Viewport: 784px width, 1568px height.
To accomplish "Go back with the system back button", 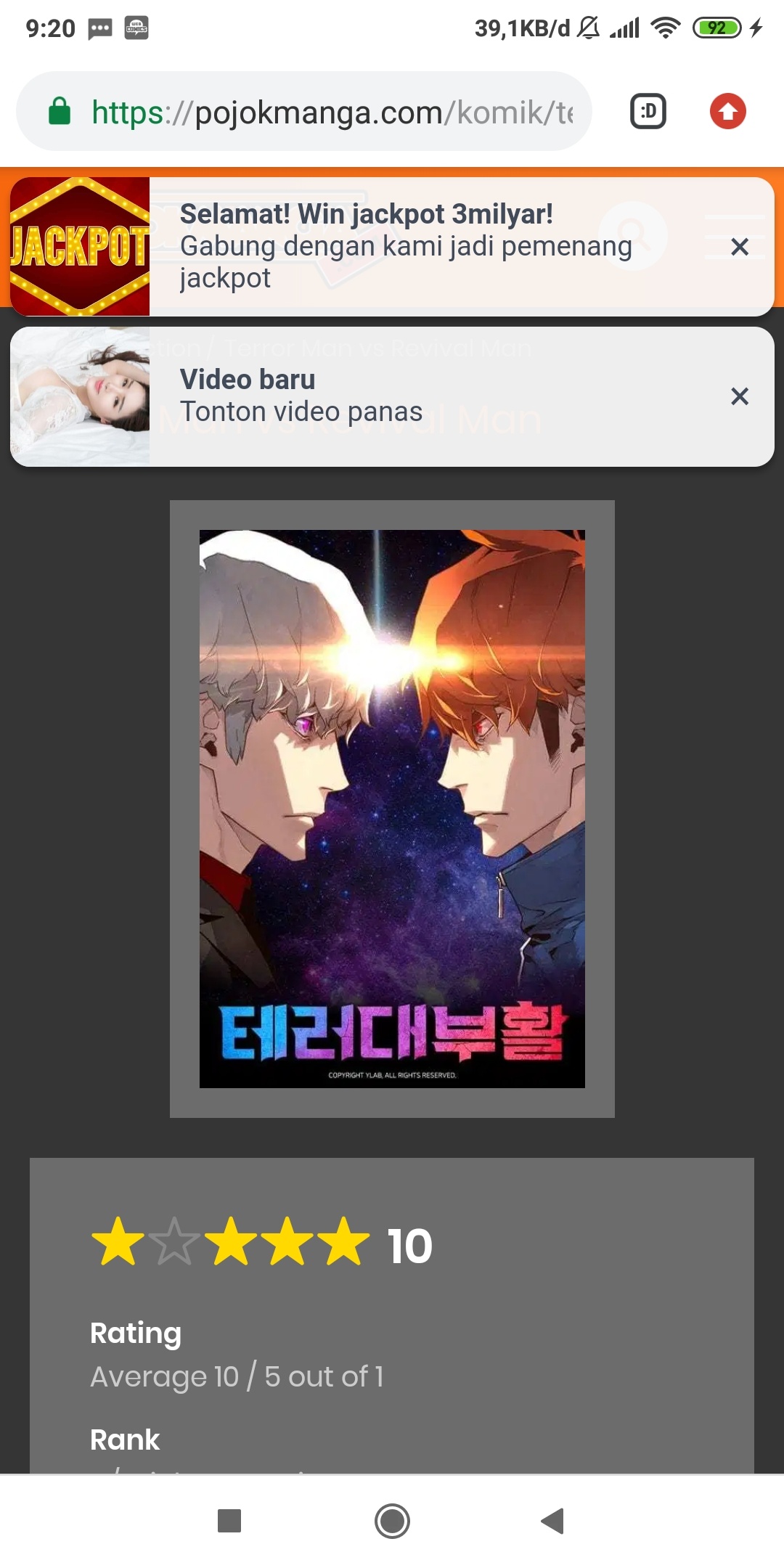I will tap(553, 1520).
